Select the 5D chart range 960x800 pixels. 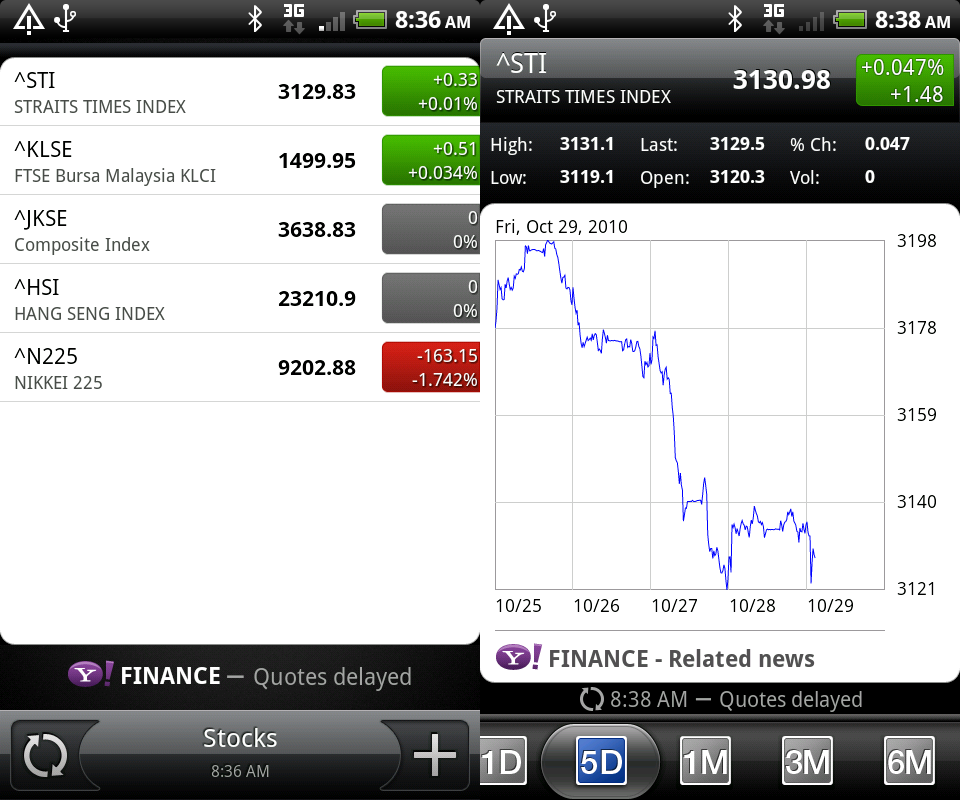click(600, 763)
